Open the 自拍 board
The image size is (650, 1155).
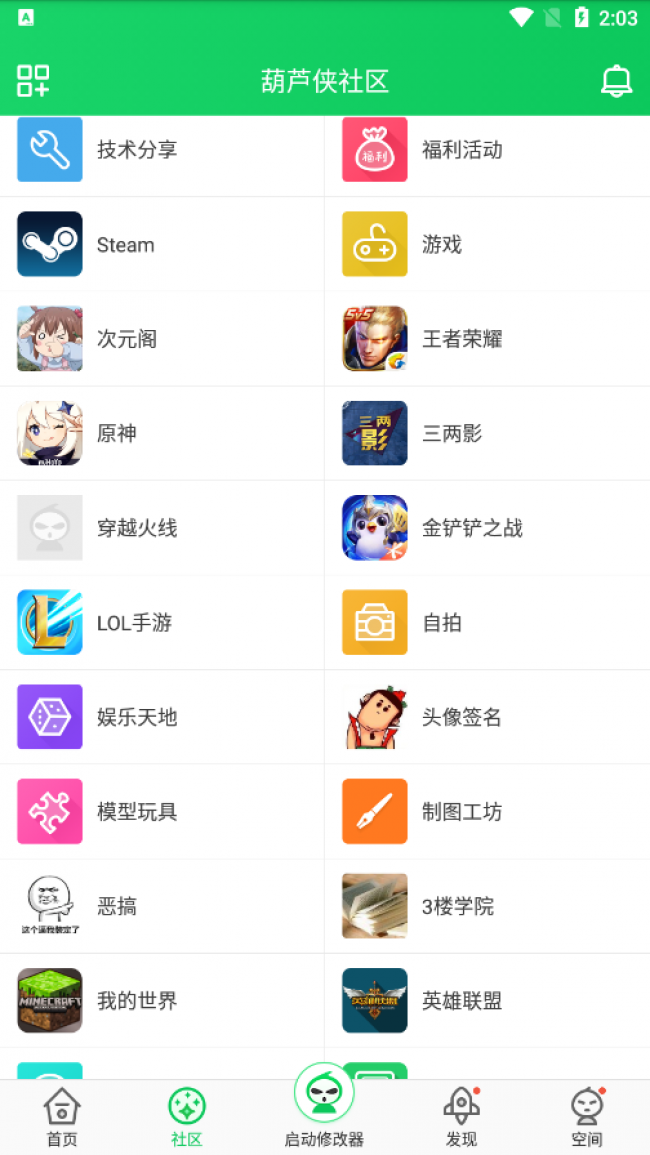click(441, 622)
